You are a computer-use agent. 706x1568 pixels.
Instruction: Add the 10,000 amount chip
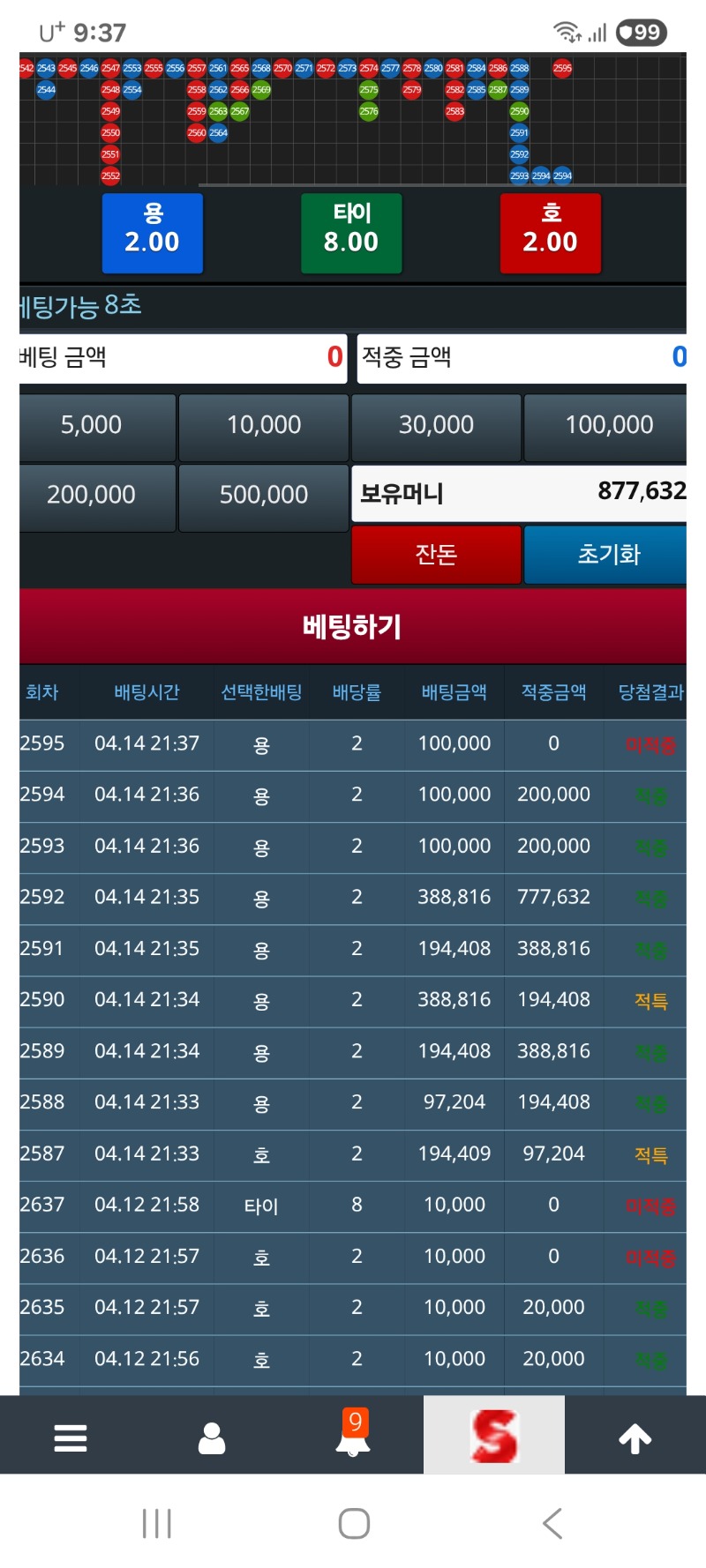point(264,427)
